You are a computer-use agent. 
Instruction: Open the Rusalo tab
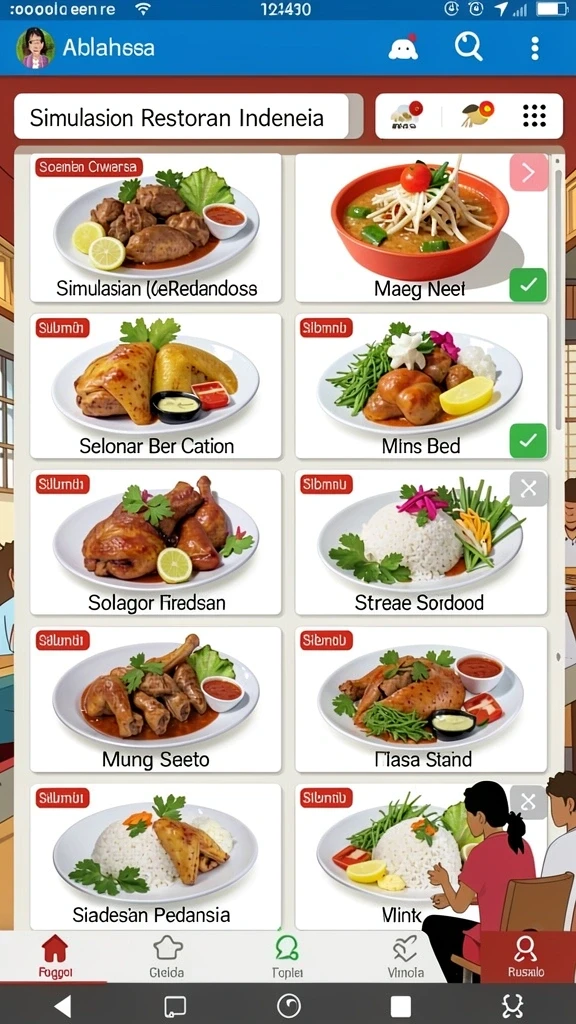pos(526,956)
